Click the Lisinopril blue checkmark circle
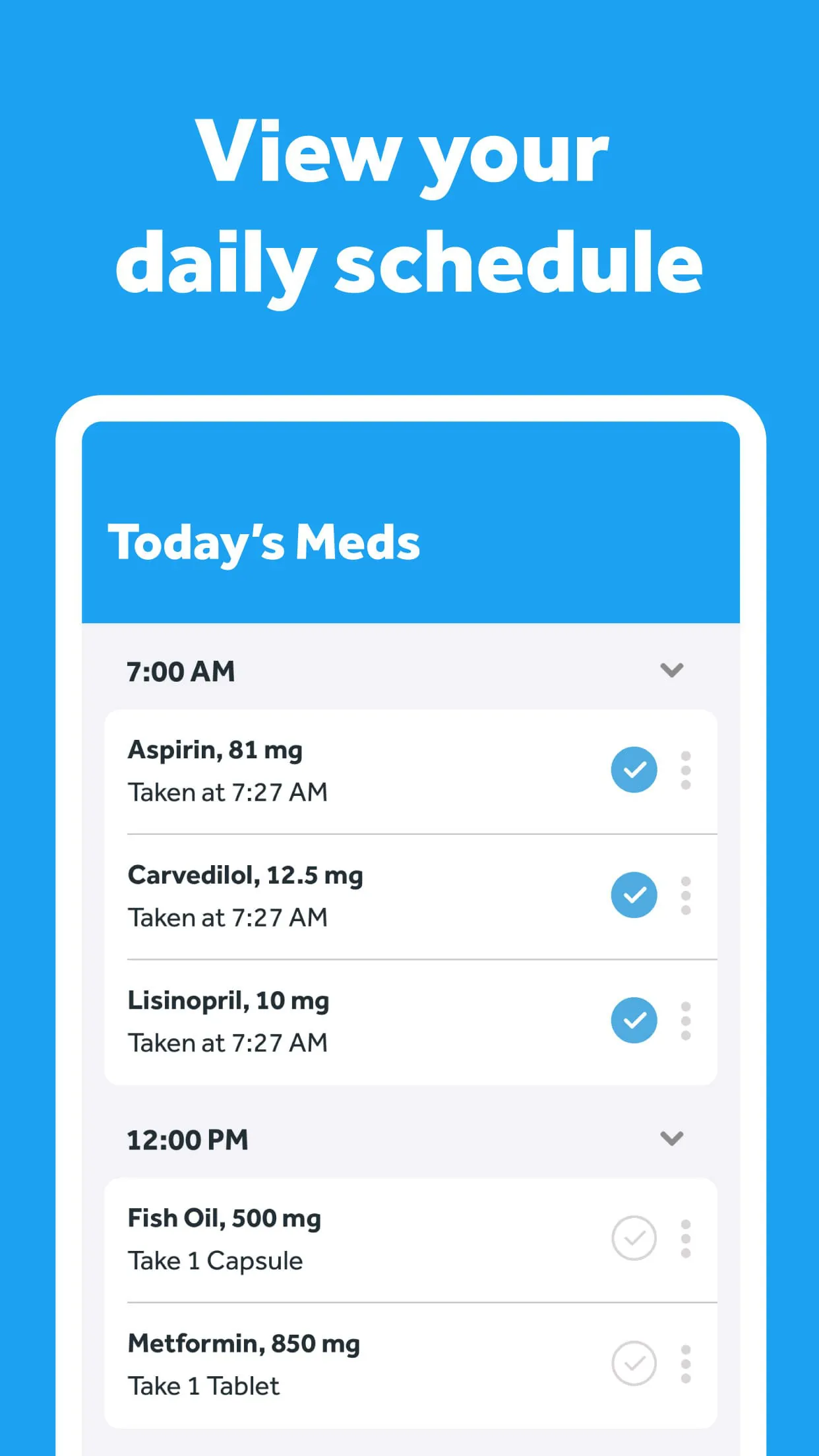 pyautogui.click(x=634, y=1020)
